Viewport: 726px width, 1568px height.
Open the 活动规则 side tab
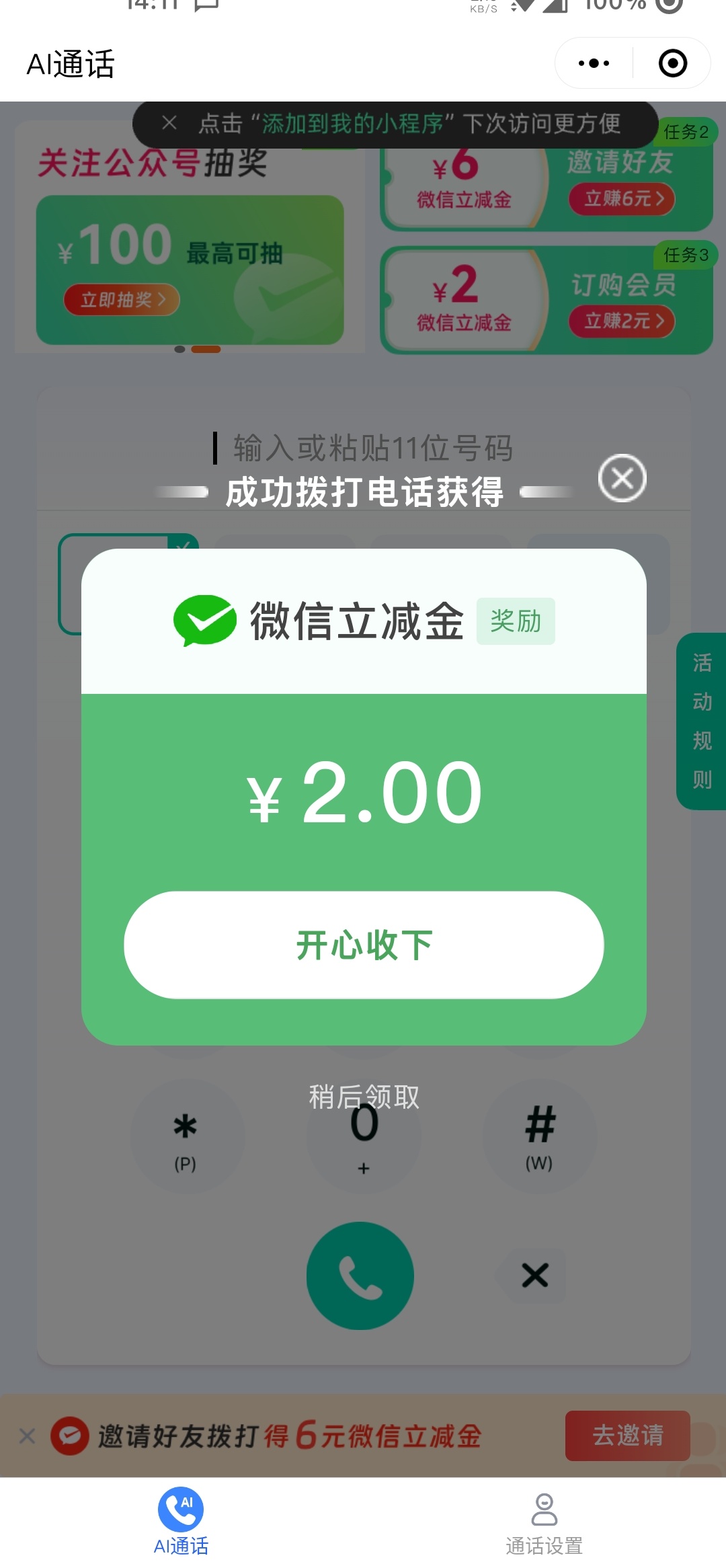tap(702, 721)
